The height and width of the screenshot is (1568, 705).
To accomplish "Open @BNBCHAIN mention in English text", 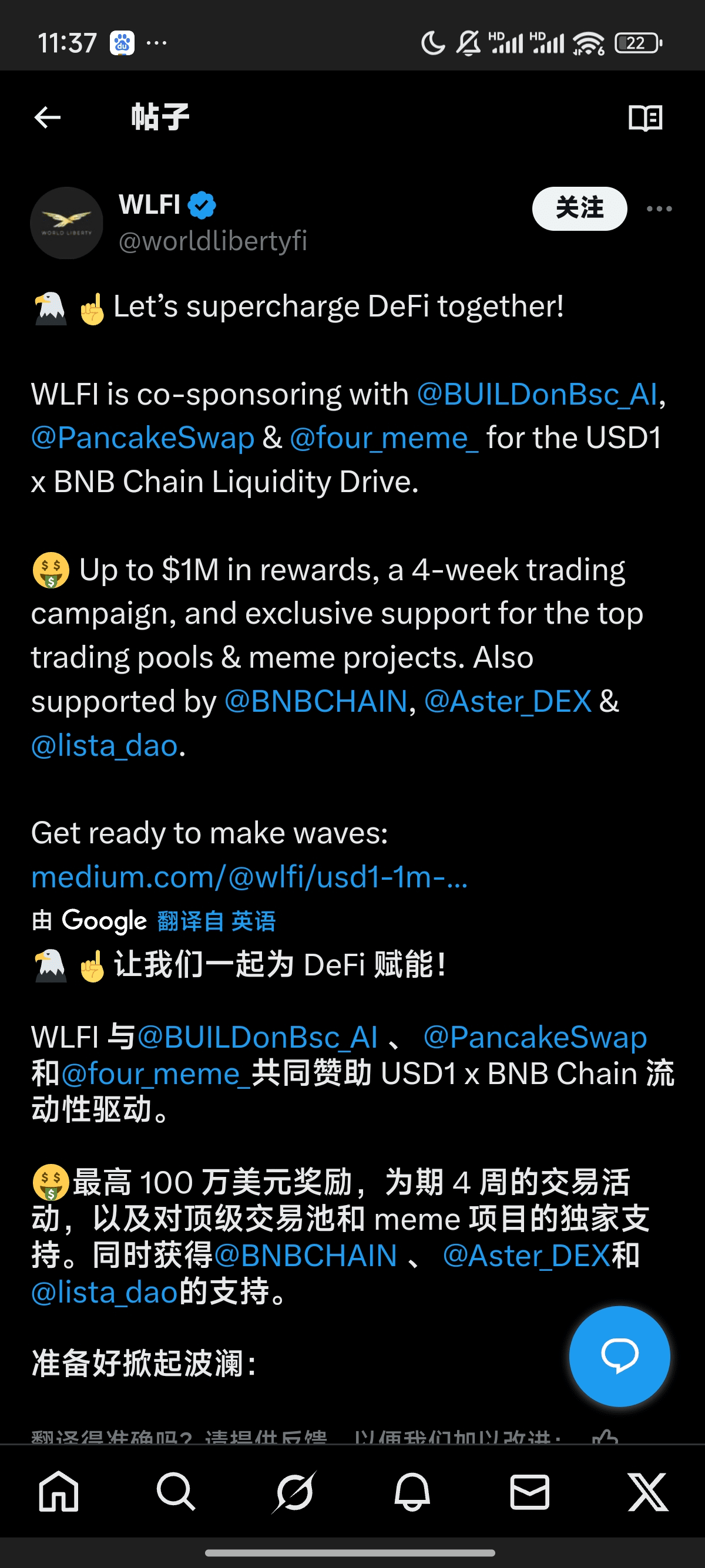I will point(316,701).
